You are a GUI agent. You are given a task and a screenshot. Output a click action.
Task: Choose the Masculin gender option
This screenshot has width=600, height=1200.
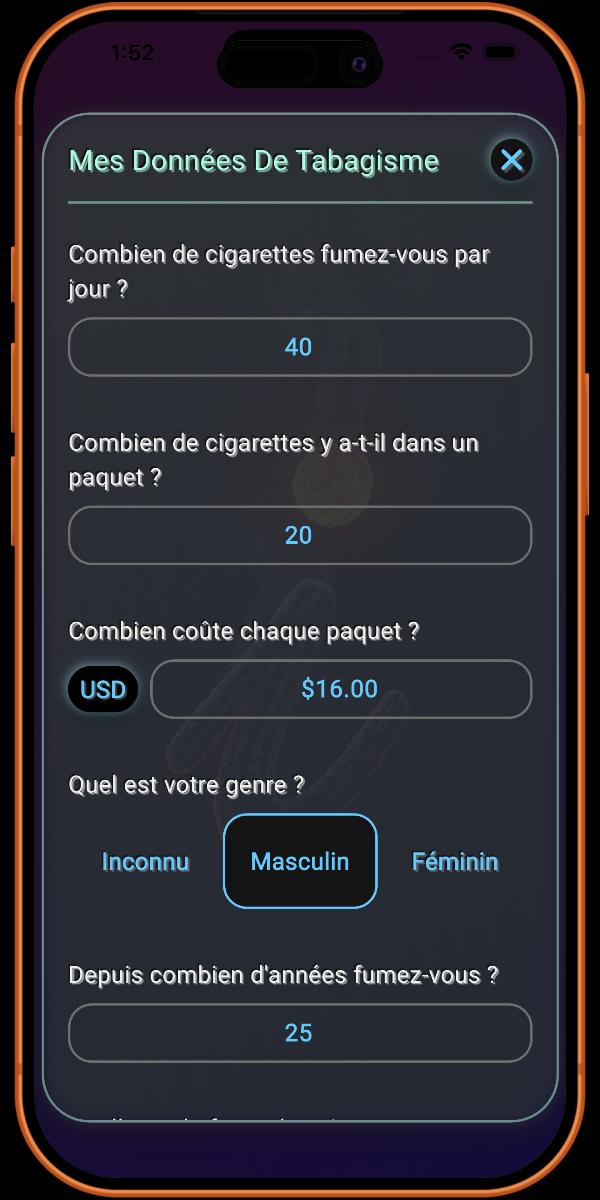pyautogui.click(x=300, y=861)
